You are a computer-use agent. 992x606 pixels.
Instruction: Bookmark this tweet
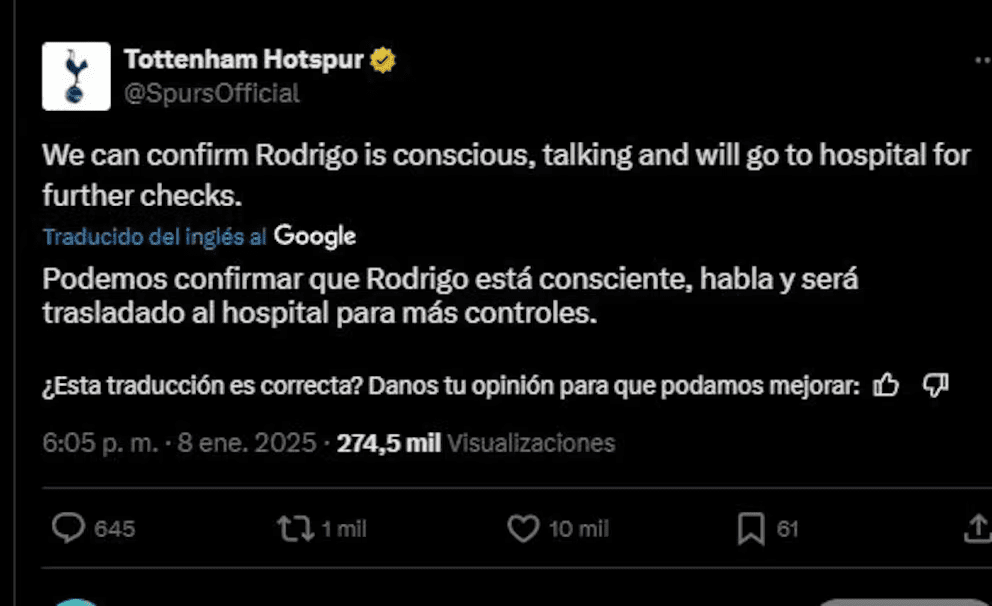750,528
